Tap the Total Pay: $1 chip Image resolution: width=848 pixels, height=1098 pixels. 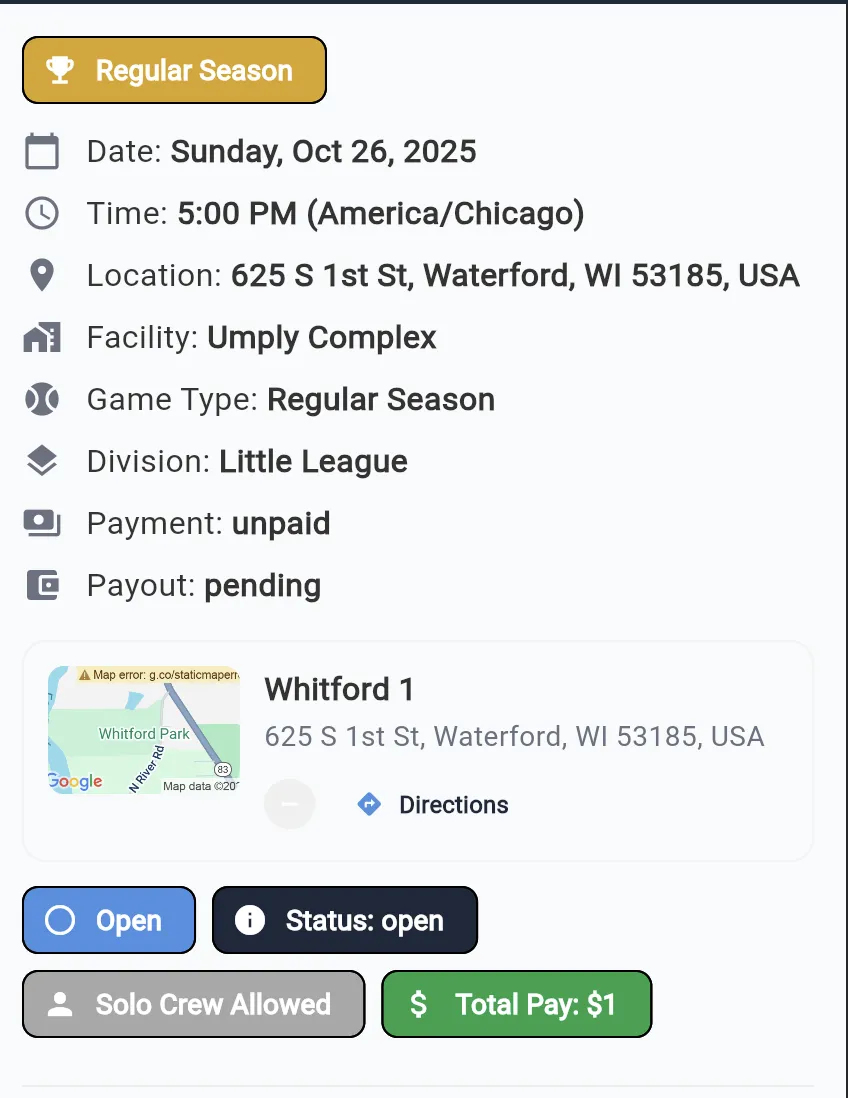[516, 1004]
